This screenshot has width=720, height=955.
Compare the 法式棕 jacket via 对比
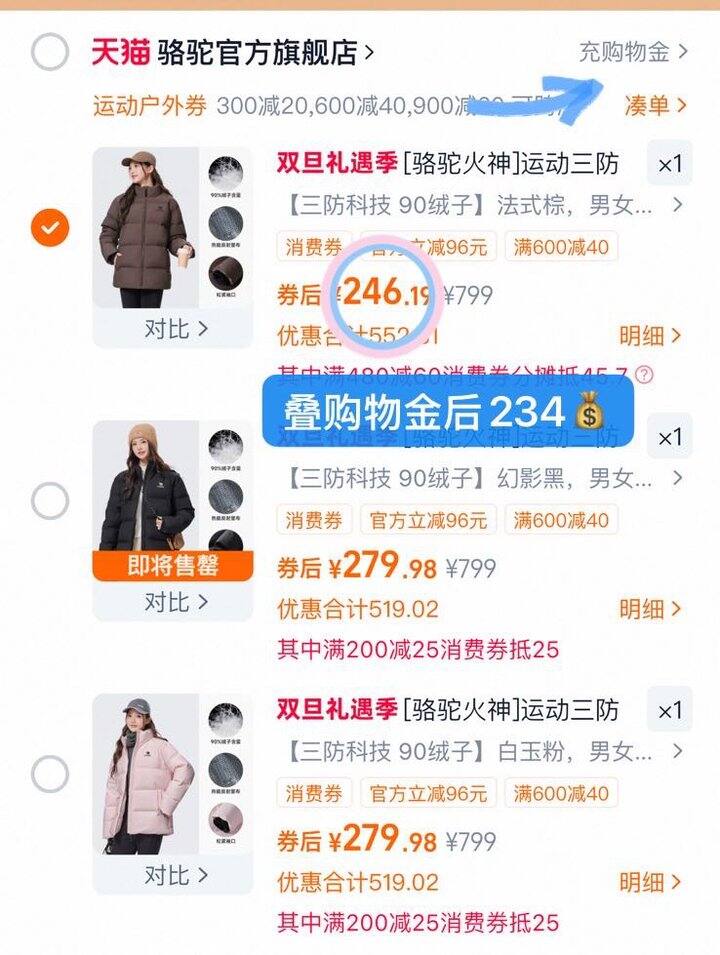[x=175, y=329]
